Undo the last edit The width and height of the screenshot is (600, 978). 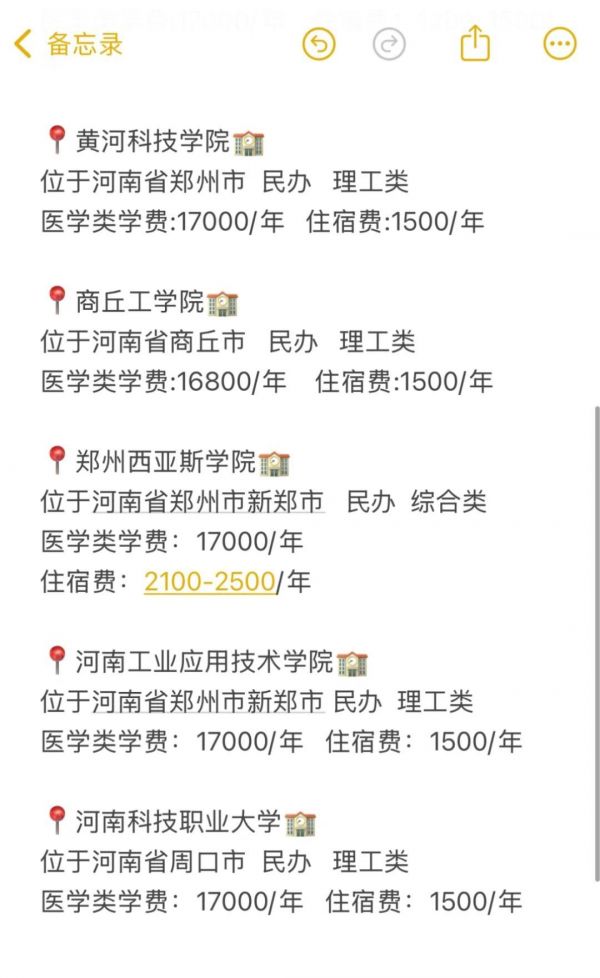click(319, 44)
